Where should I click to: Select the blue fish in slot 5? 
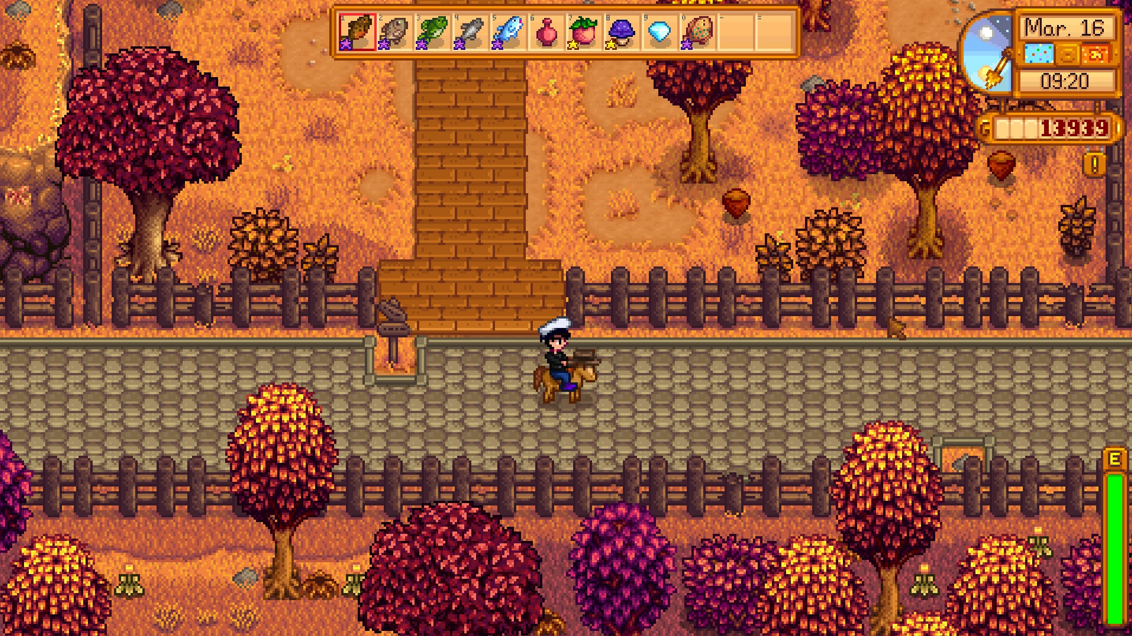coord(508,32)
